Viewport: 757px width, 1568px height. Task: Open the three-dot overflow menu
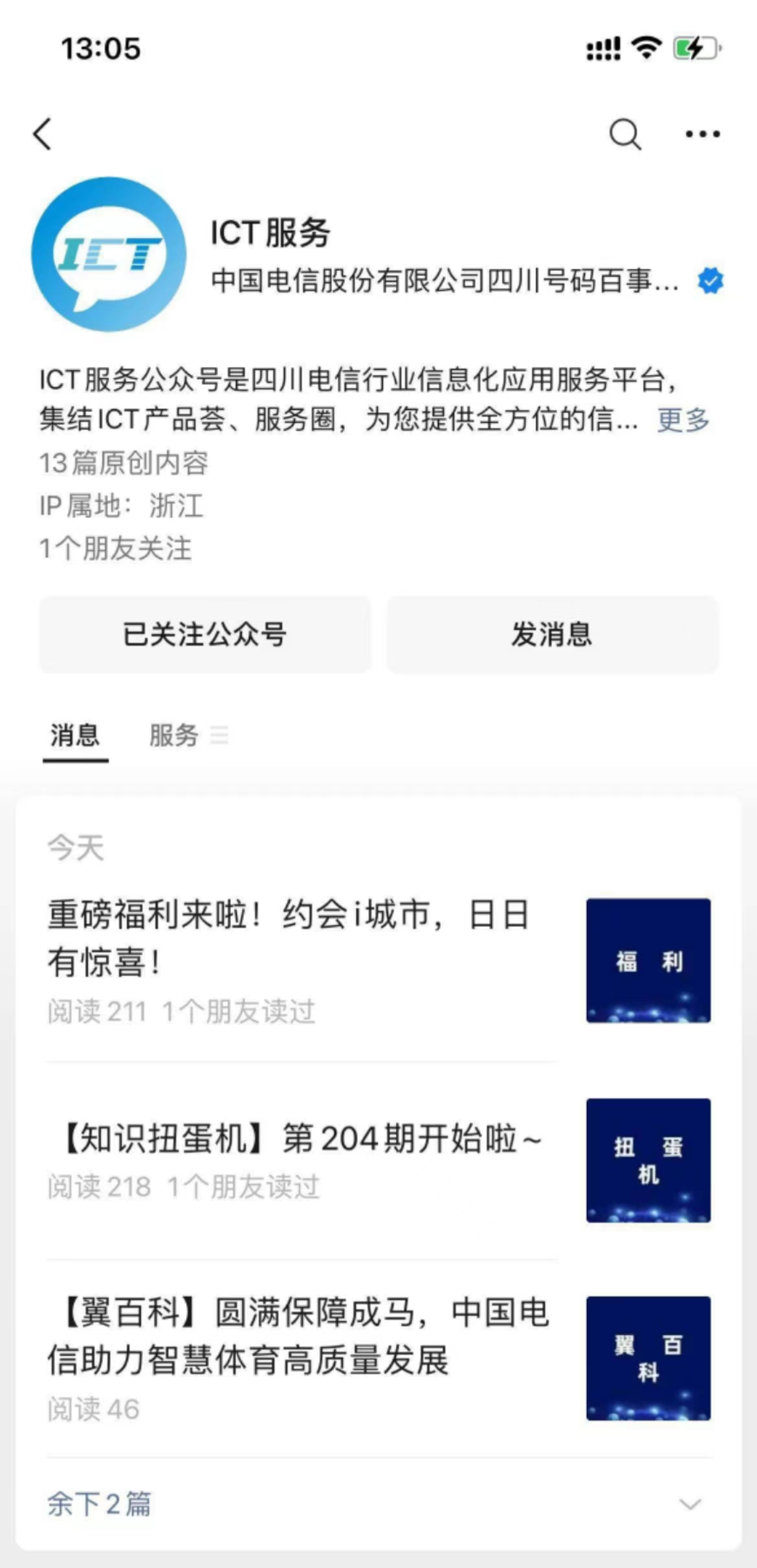(x=703, y=135)
